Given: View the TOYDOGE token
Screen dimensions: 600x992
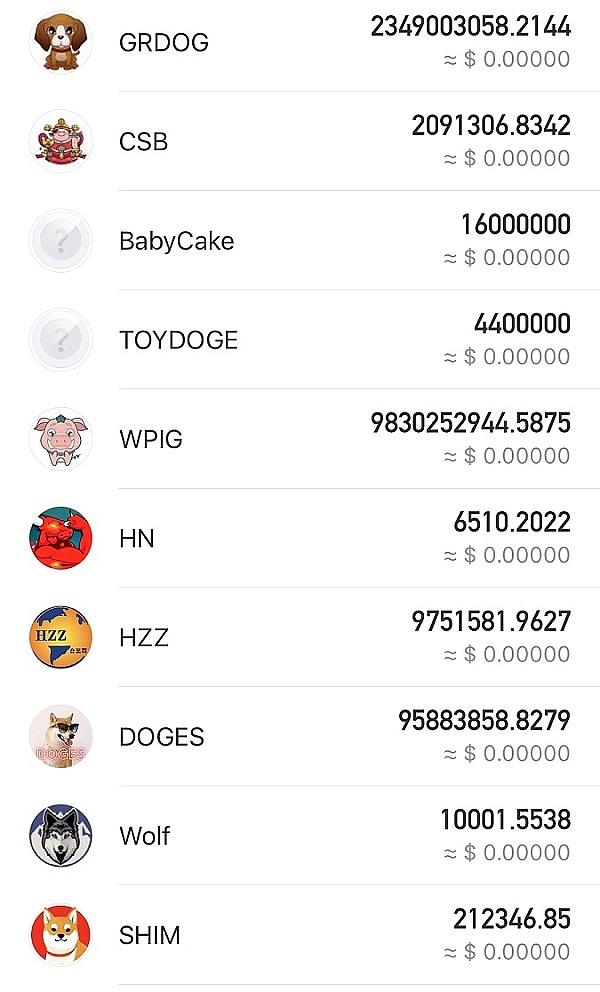Looking at the screenshot, I should [300, 340].
